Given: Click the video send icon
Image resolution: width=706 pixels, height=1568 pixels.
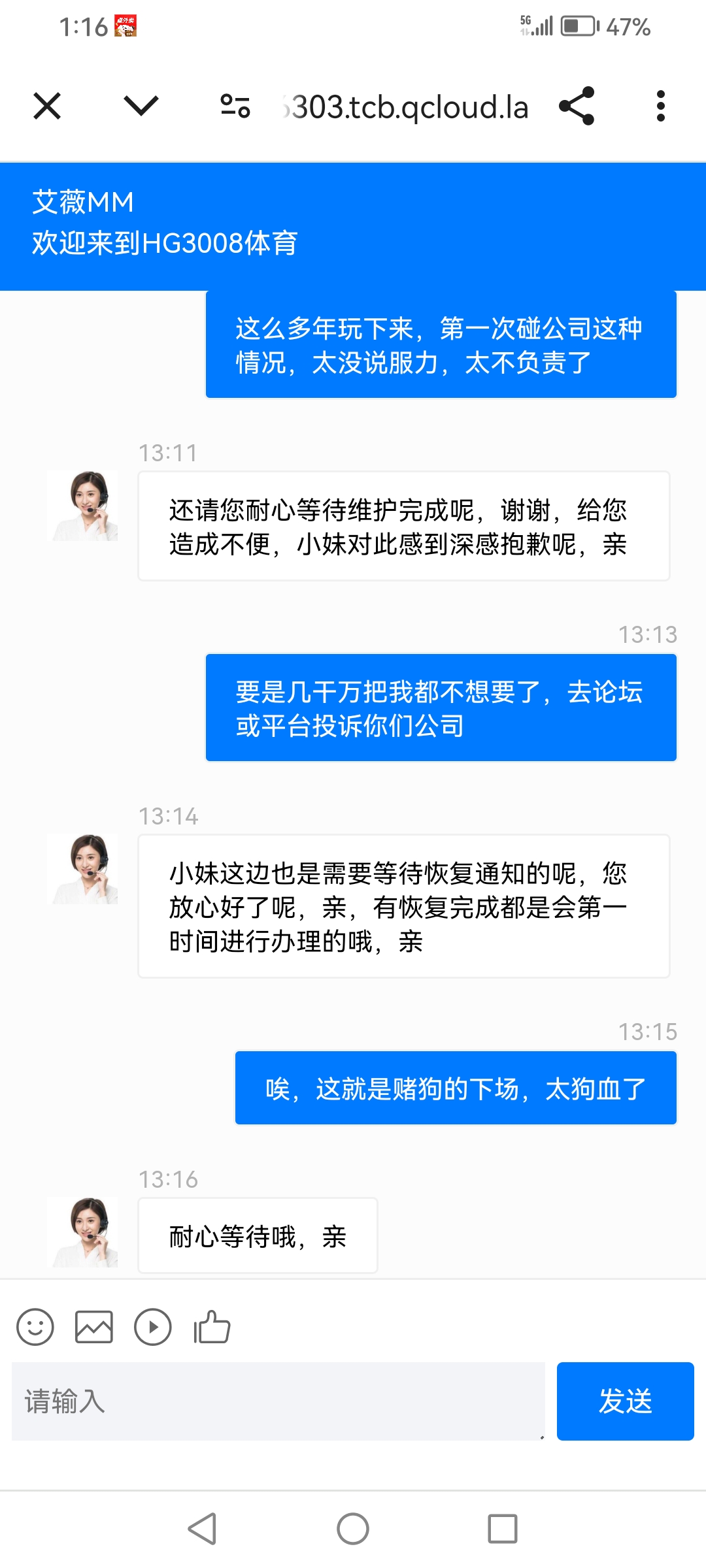Looking at the screenshot, I should click(152, 1325).
